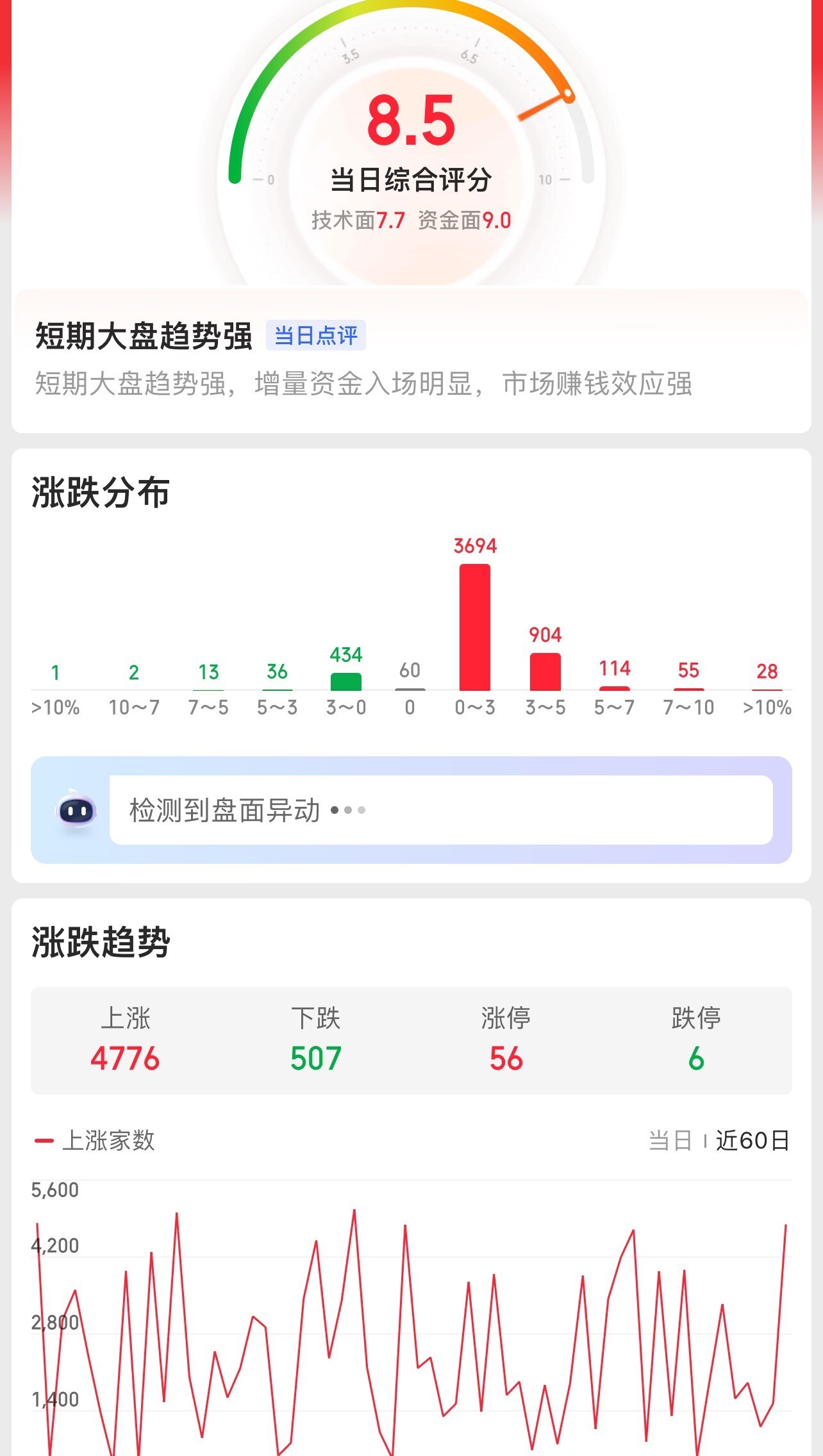
Task: Switch the chart to 当日 view
Action: [670, 1140]
